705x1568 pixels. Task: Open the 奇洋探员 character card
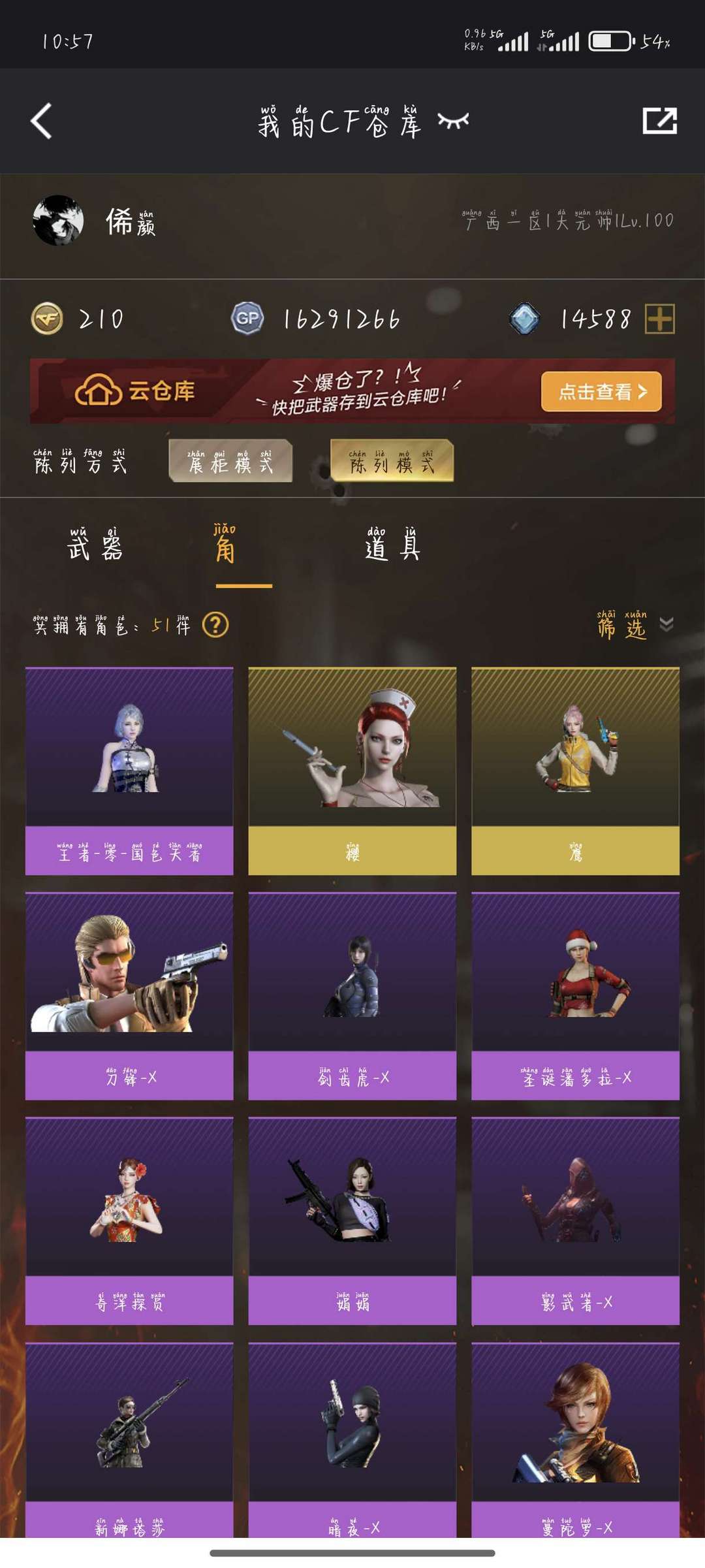(x=129, y=1221)
